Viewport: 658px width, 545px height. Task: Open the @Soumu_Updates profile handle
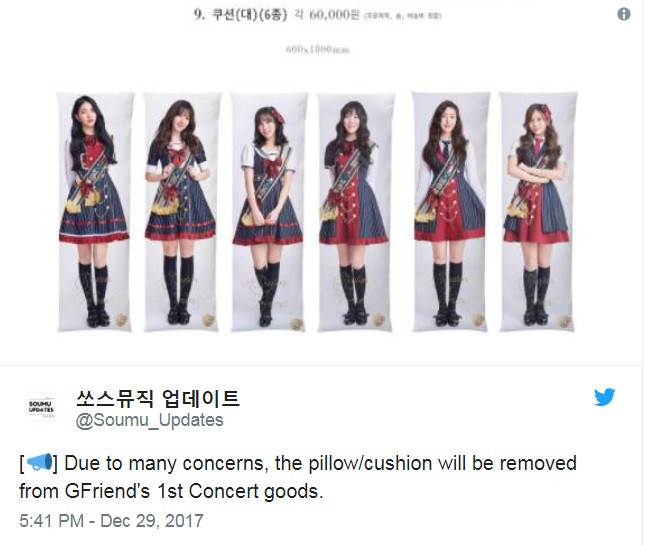pos(150,420)
